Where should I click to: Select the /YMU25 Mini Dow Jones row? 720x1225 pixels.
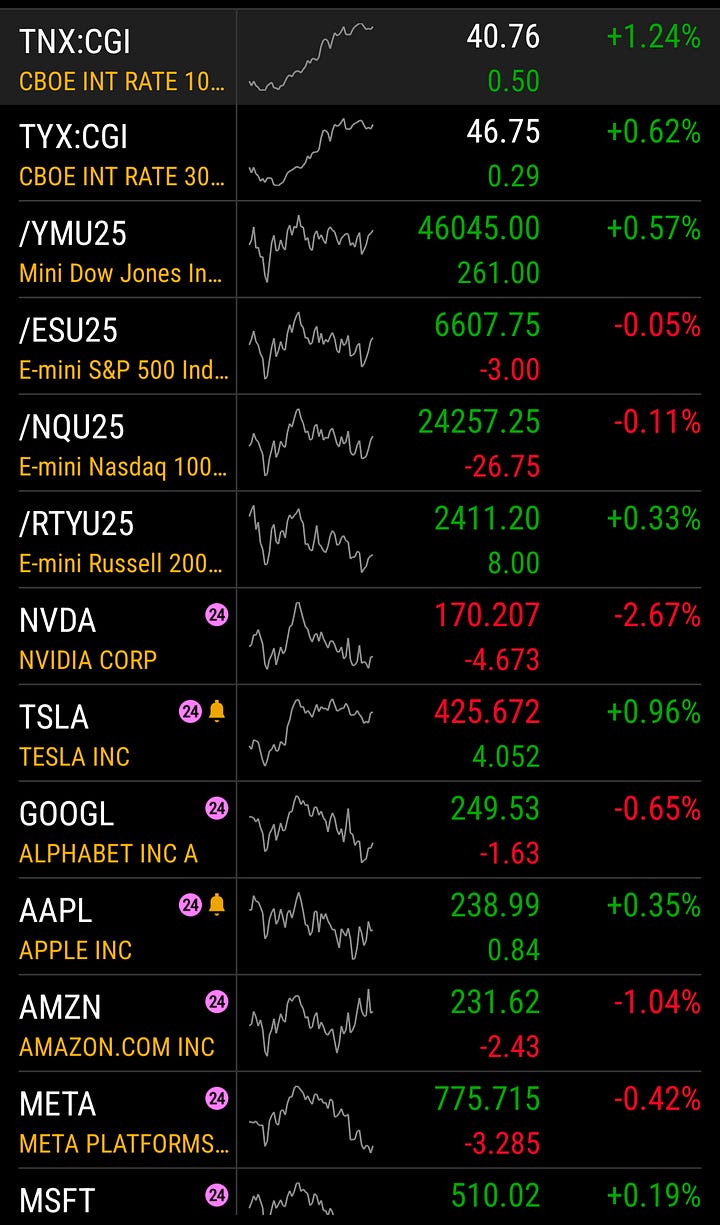pos(360,250)
